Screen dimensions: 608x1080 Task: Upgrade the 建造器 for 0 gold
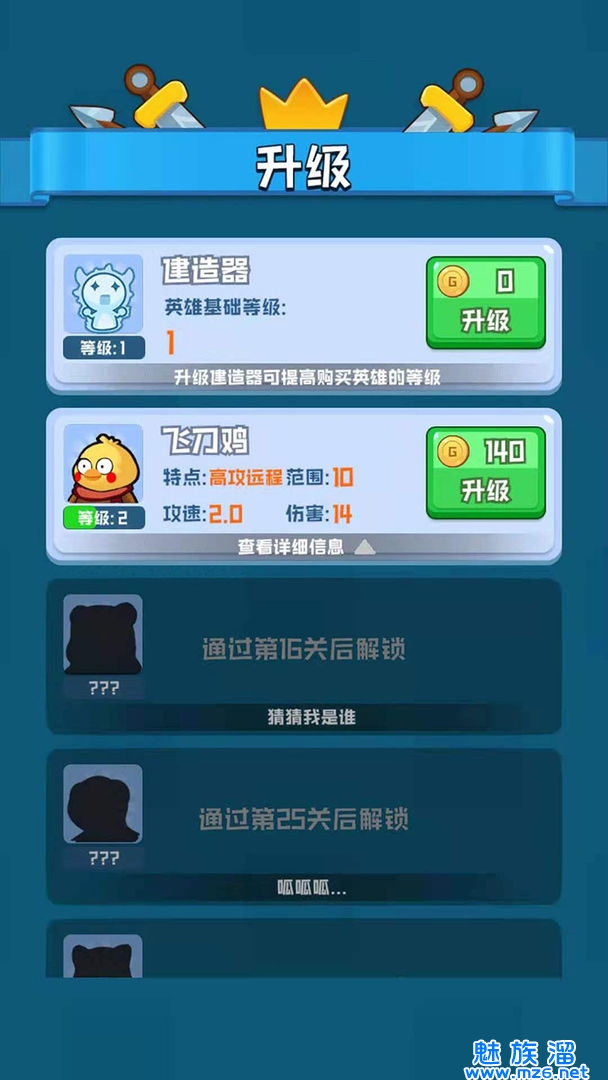click(485, 303)
